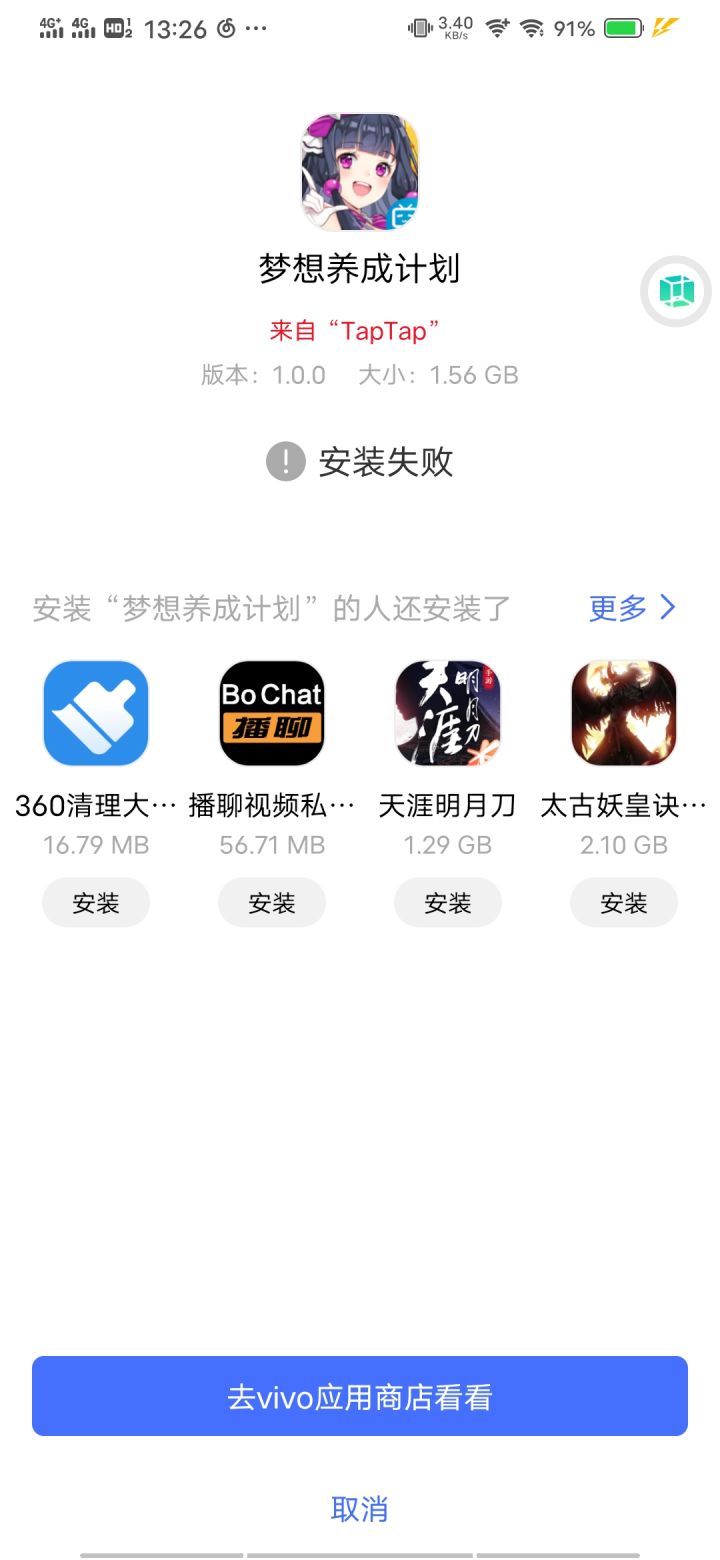
Task: Tap the 360清理大师 app icon
Action: (x=95, y=712)
